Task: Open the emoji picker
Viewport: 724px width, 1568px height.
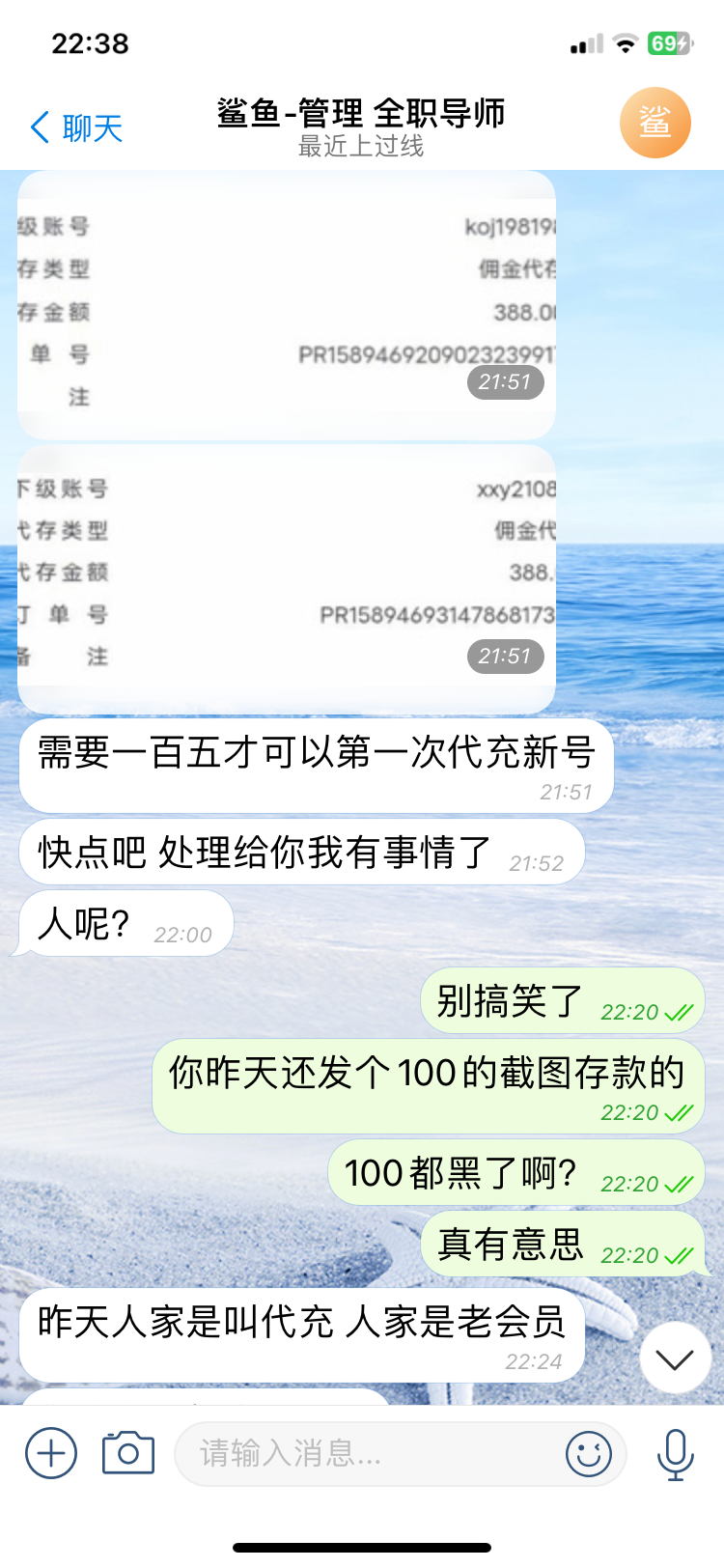Action: (588, 1453)
